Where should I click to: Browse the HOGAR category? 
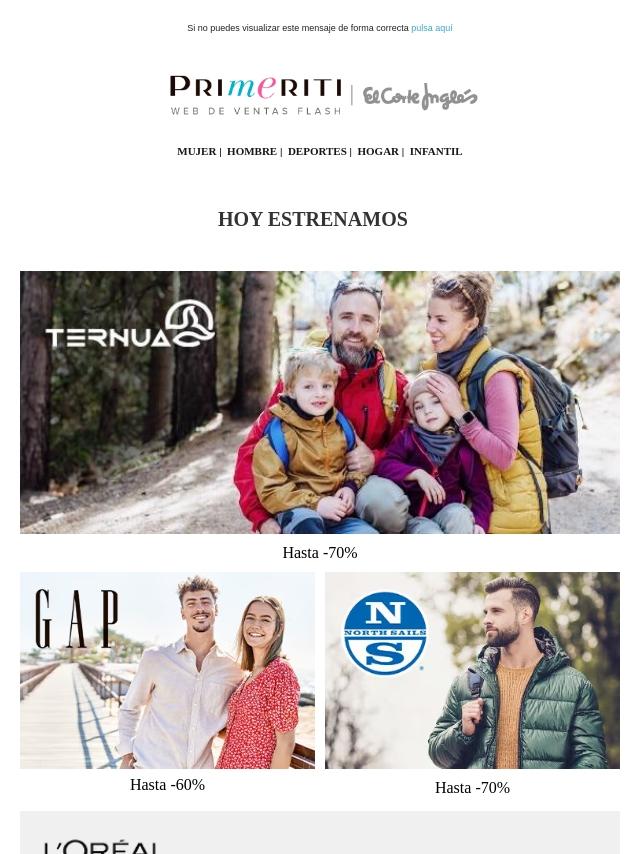click(x=377, y=151)
